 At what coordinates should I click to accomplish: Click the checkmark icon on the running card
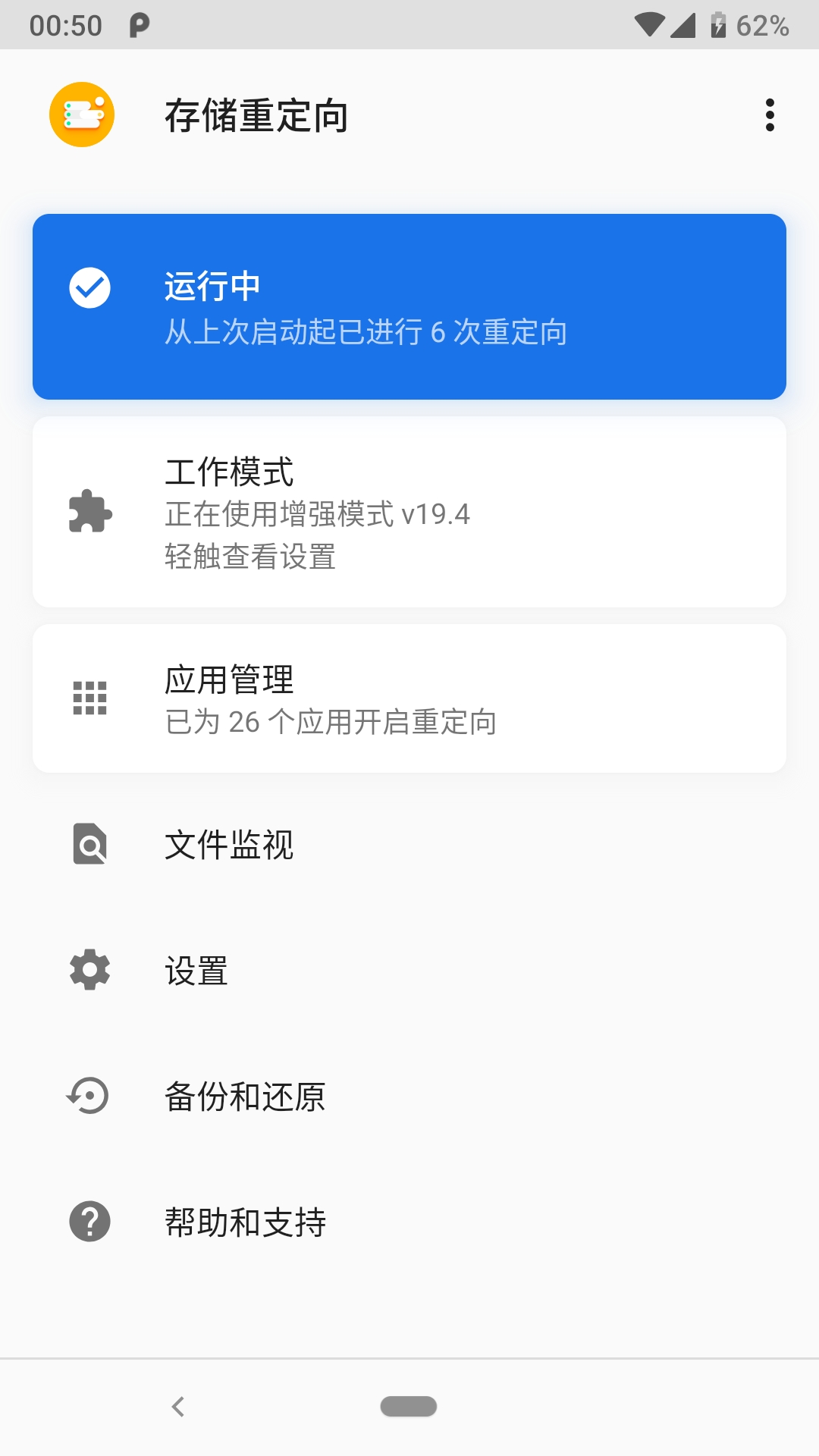click(89, 288)
